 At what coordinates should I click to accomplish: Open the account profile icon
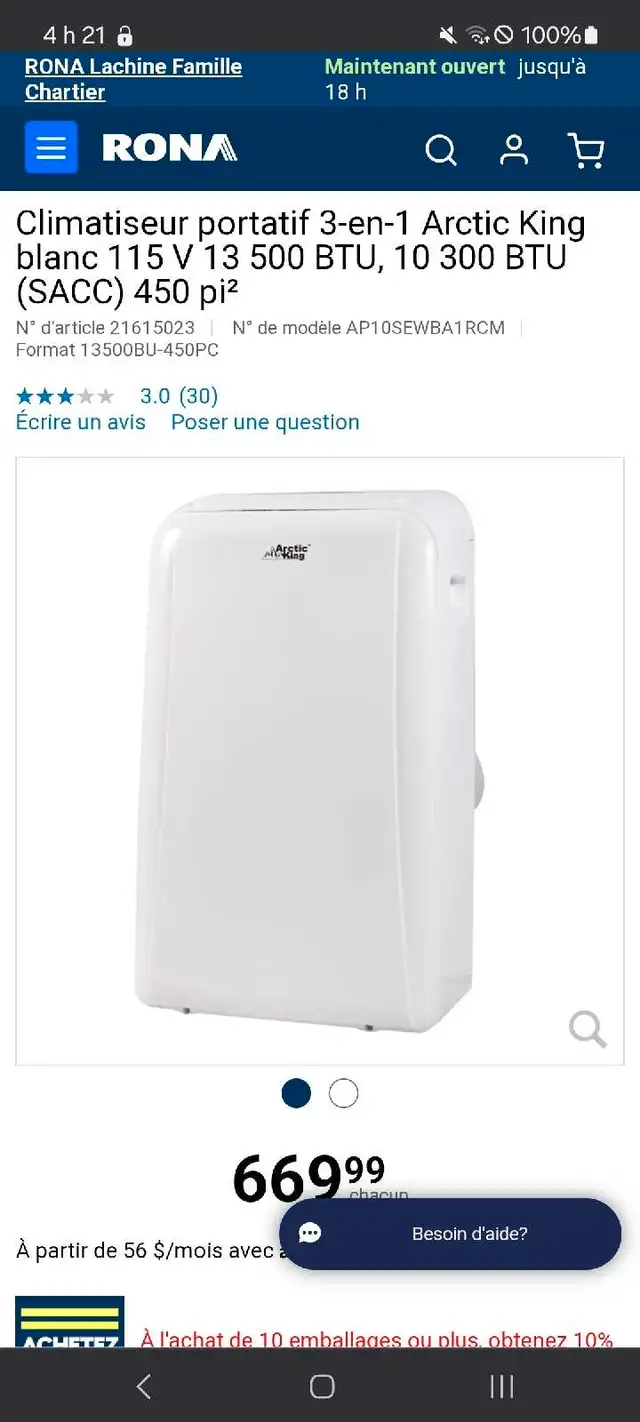514,150
